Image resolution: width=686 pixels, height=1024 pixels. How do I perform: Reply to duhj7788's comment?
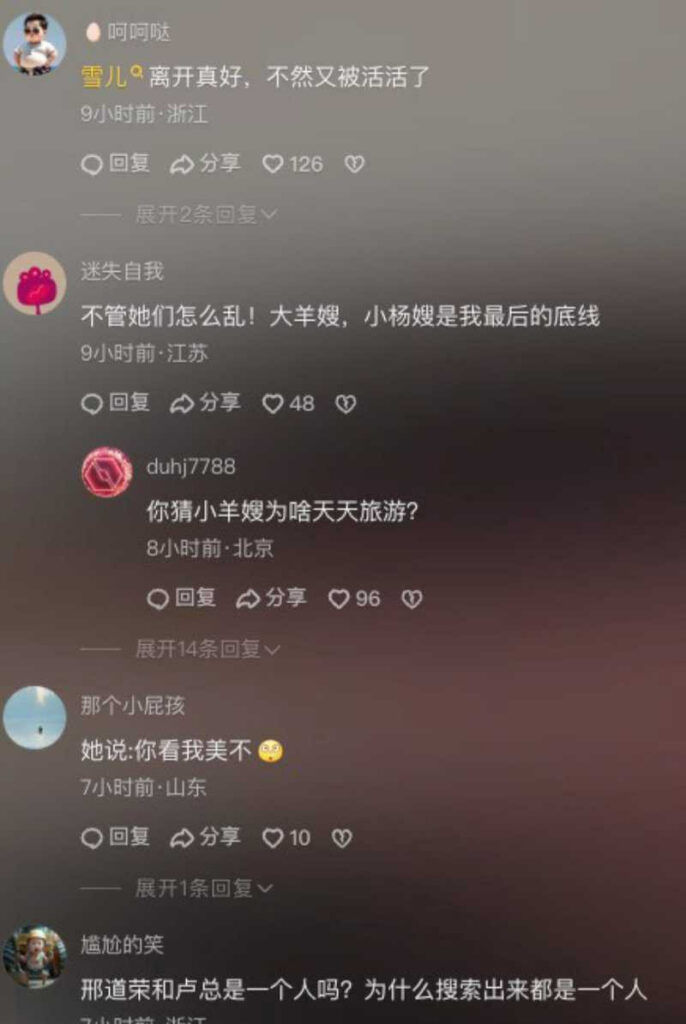coord(182,598)
